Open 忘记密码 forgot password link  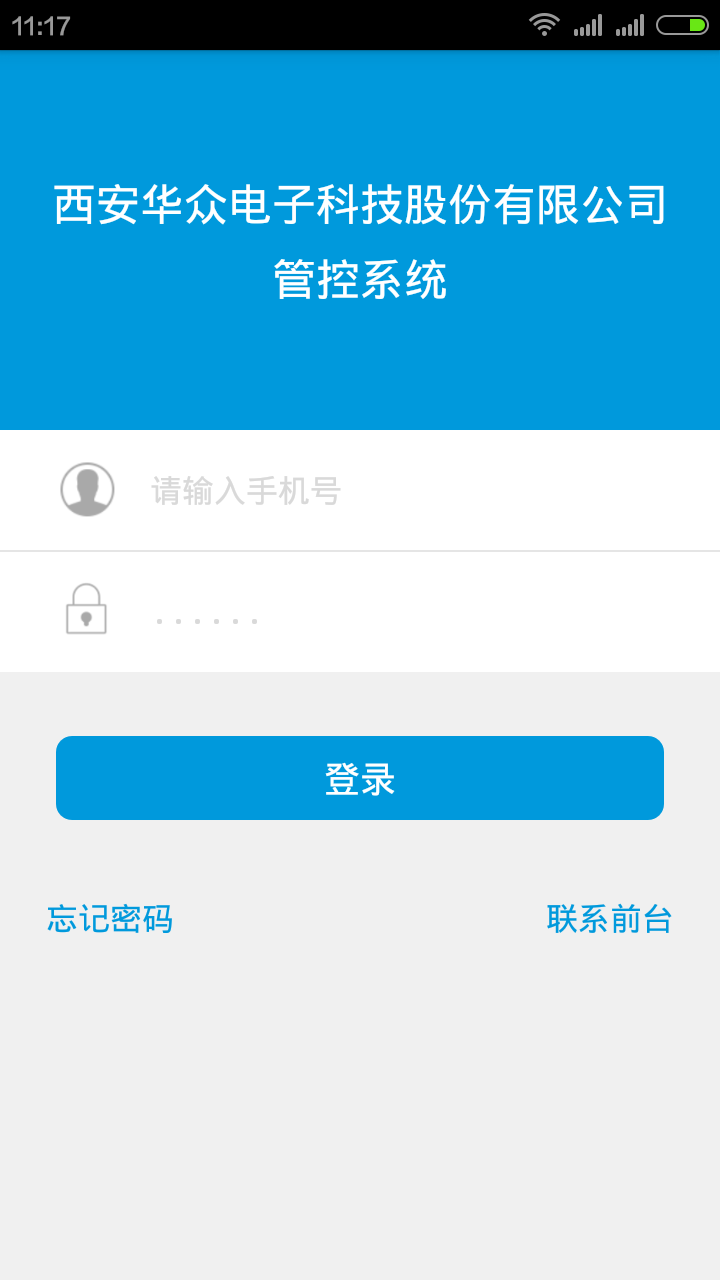tap(110, 918)
